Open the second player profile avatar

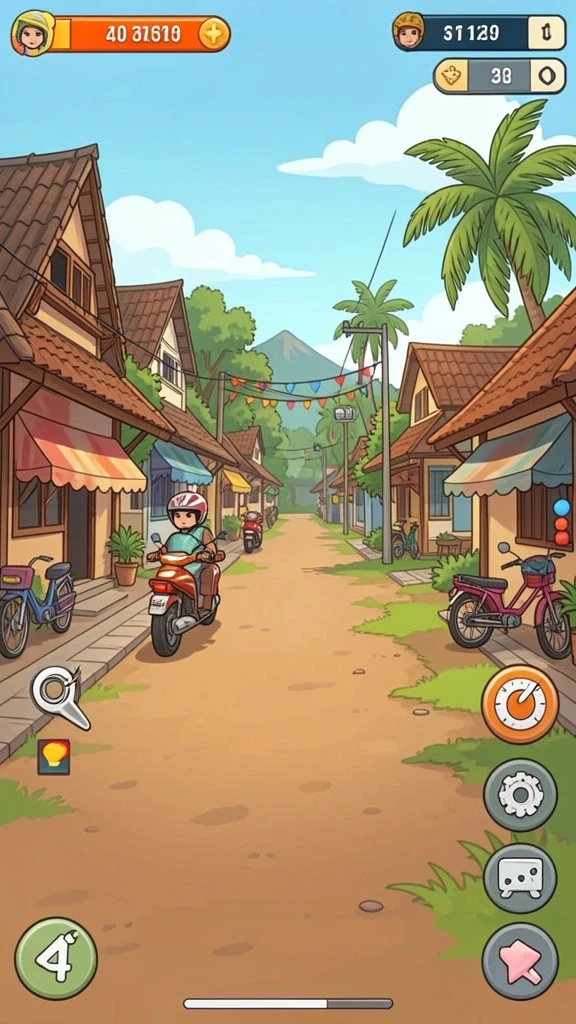click(x=409, y=31)
